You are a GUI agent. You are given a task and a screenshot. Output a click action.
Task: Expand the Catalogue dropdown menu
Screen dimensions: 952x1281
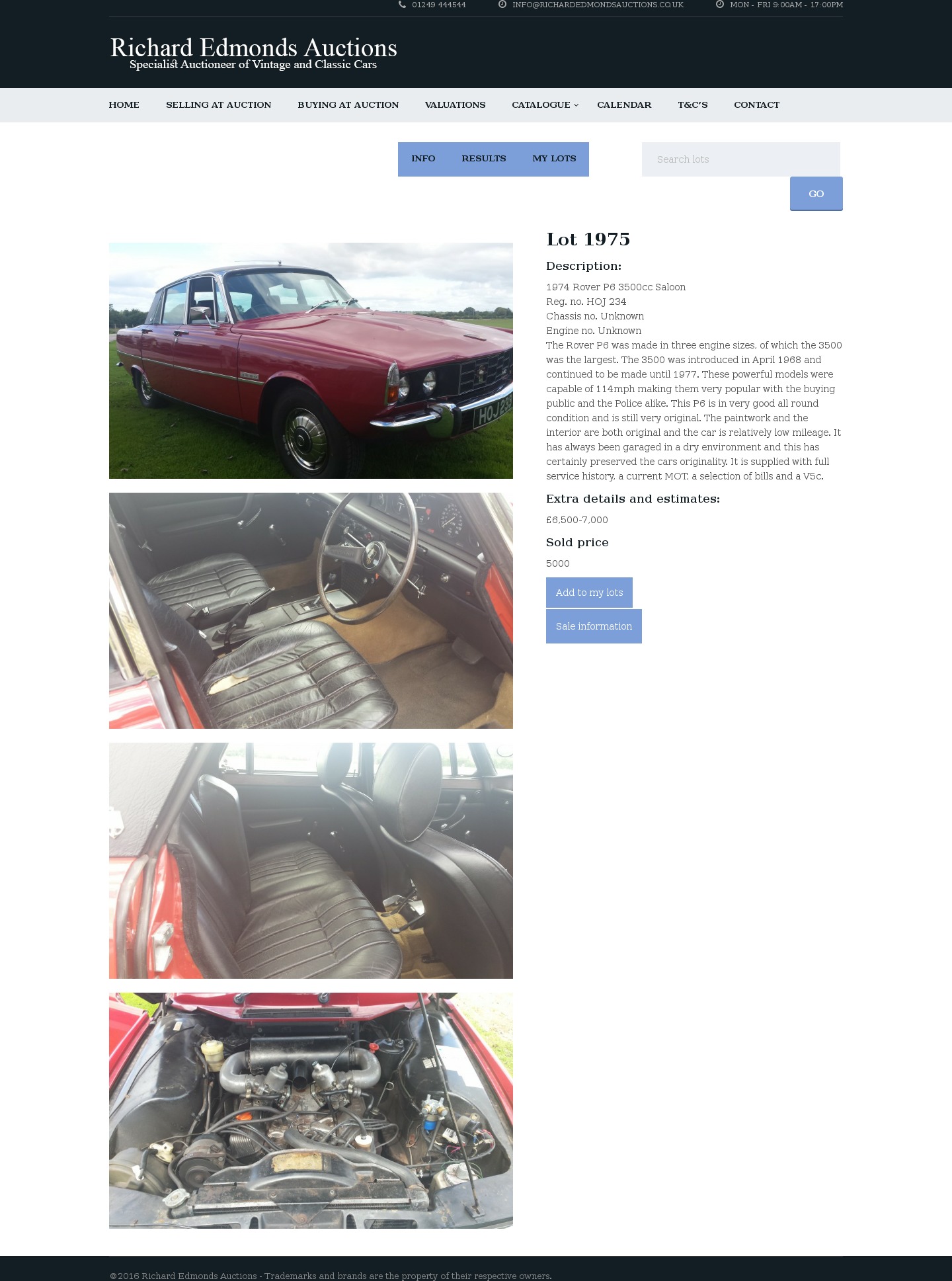pyautogui.click(x=544, y=105)
